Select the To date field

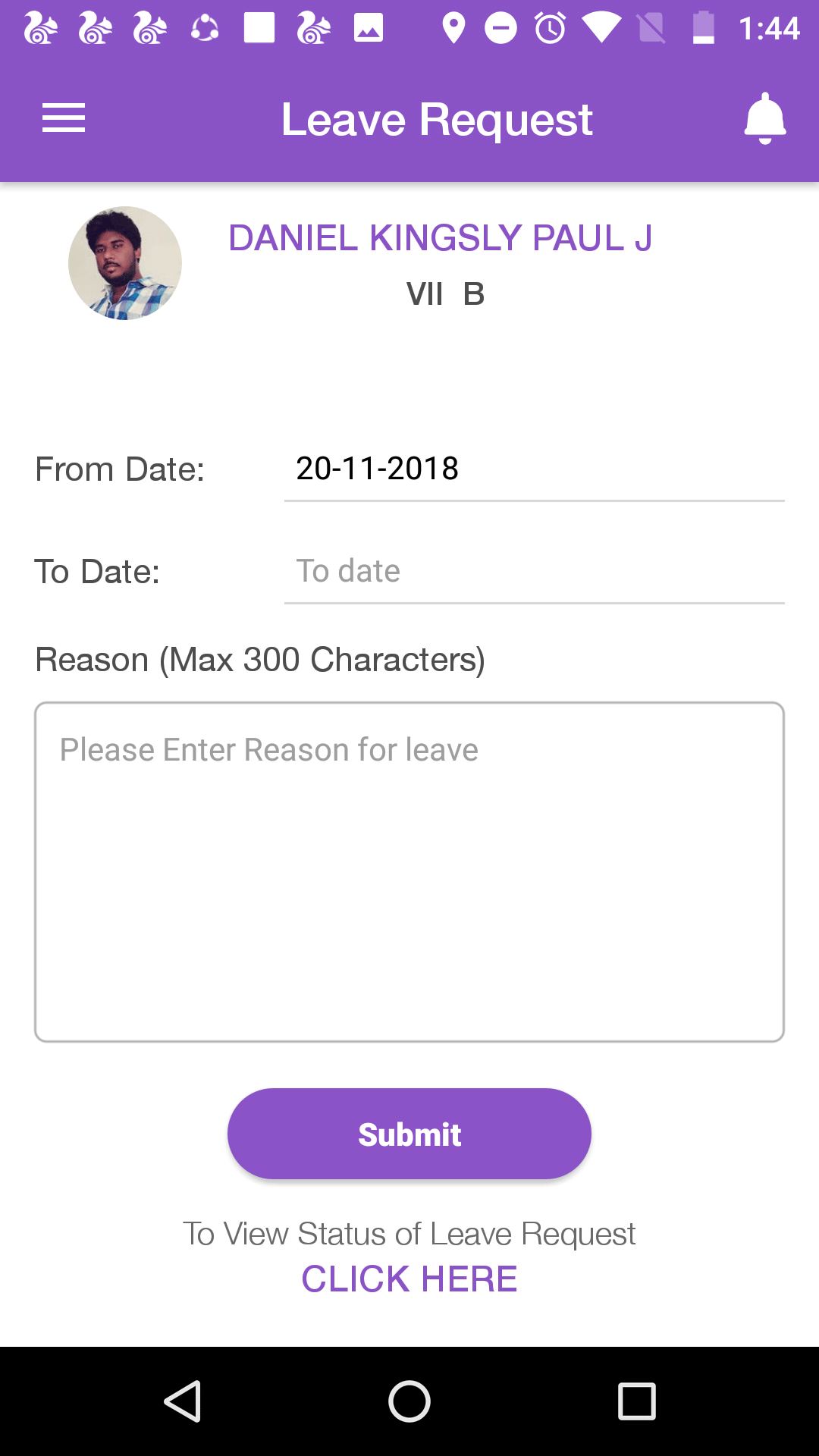click(x=534, y=571)
